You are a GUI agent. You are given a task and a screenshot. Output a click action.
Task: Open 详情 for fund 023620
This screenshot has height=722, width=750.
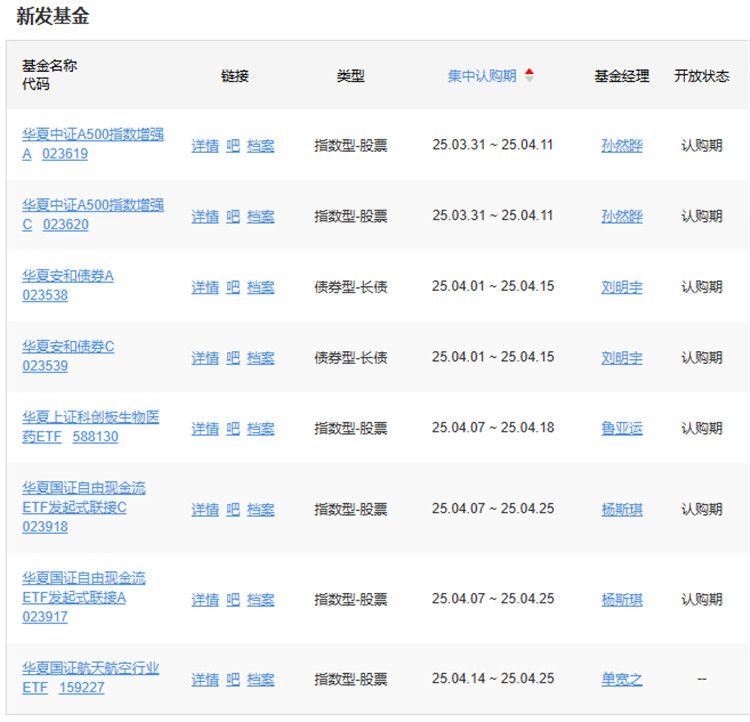pos(205,216)
